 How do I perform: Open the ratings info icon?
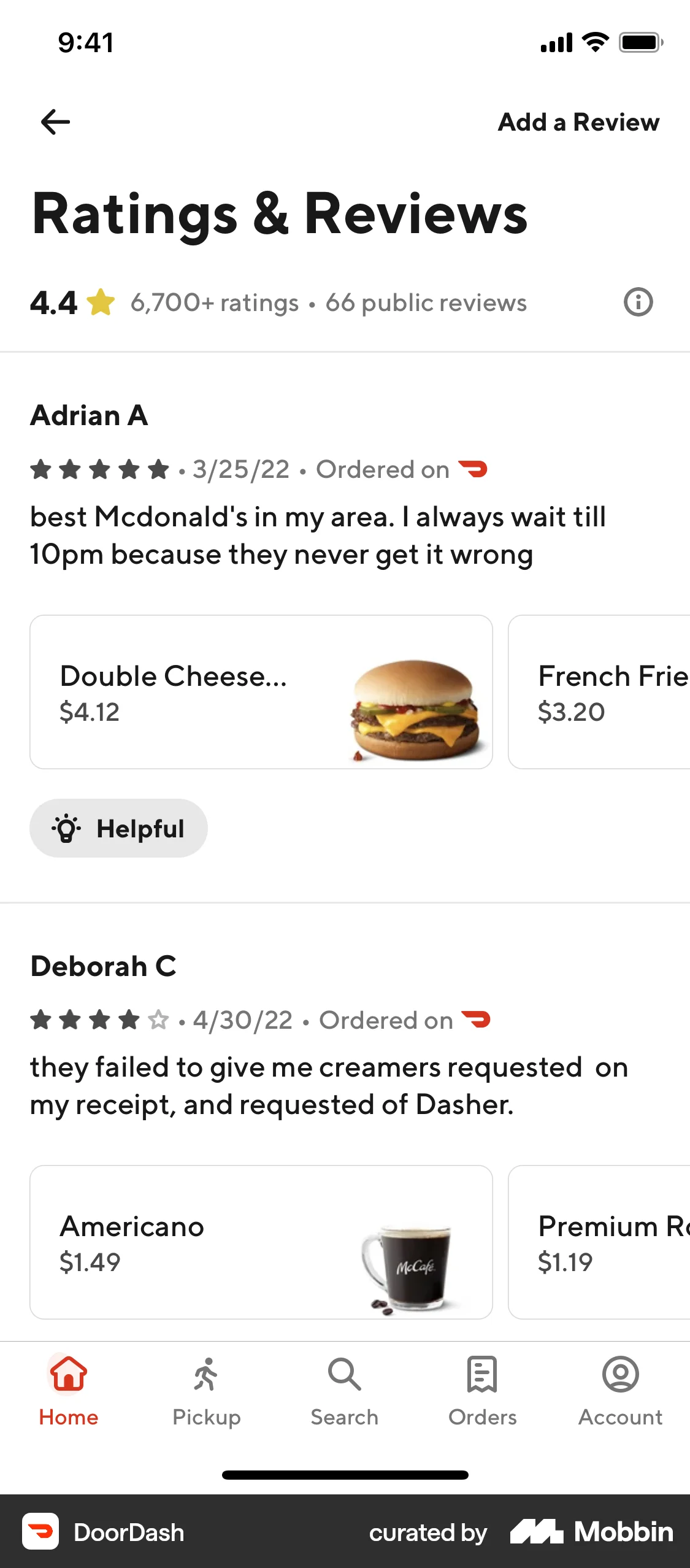638,302
